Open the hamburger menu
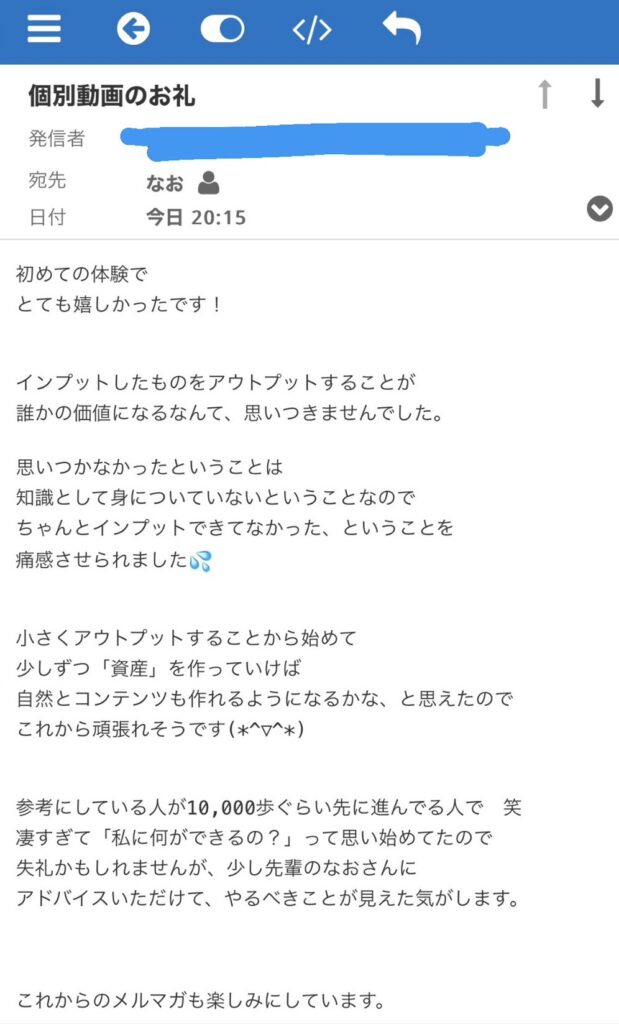 pyautogui.click(x=44, y=29)
